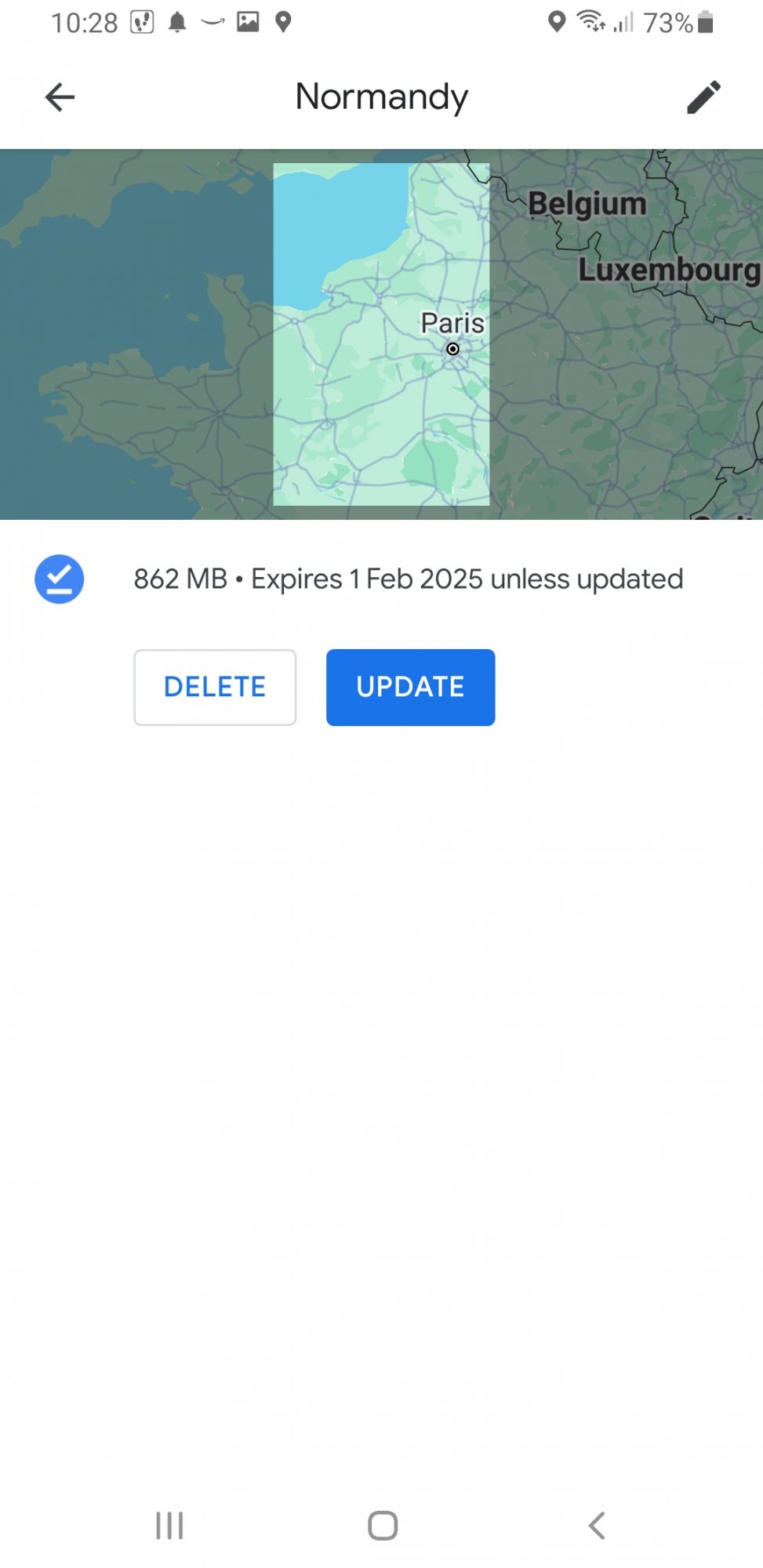This screenshot has width=763, height=1568.
Task: Delete the Normandy offline map
Action: click(x=214, y=687)
